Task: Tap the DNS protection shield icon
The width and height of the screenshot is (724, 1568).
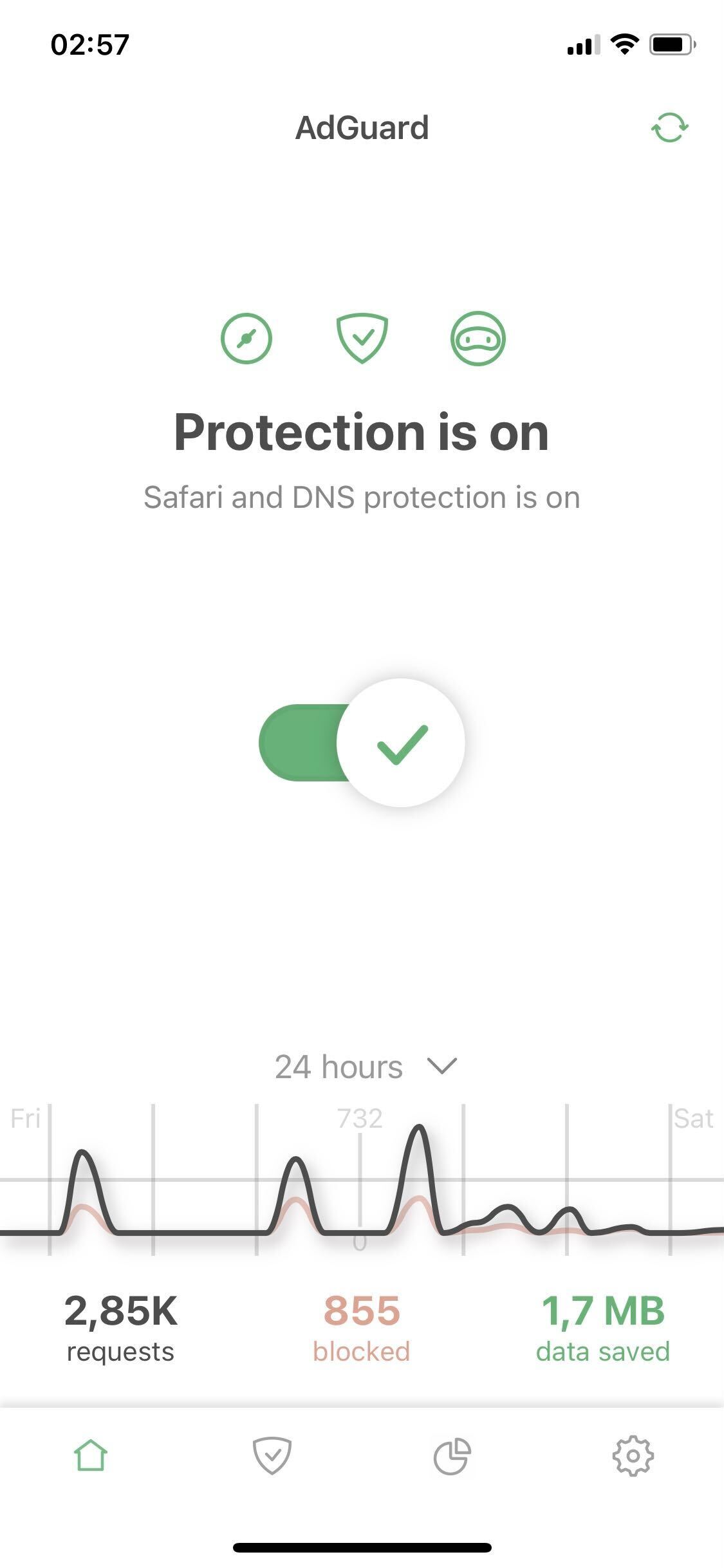Action: point(362,339)
